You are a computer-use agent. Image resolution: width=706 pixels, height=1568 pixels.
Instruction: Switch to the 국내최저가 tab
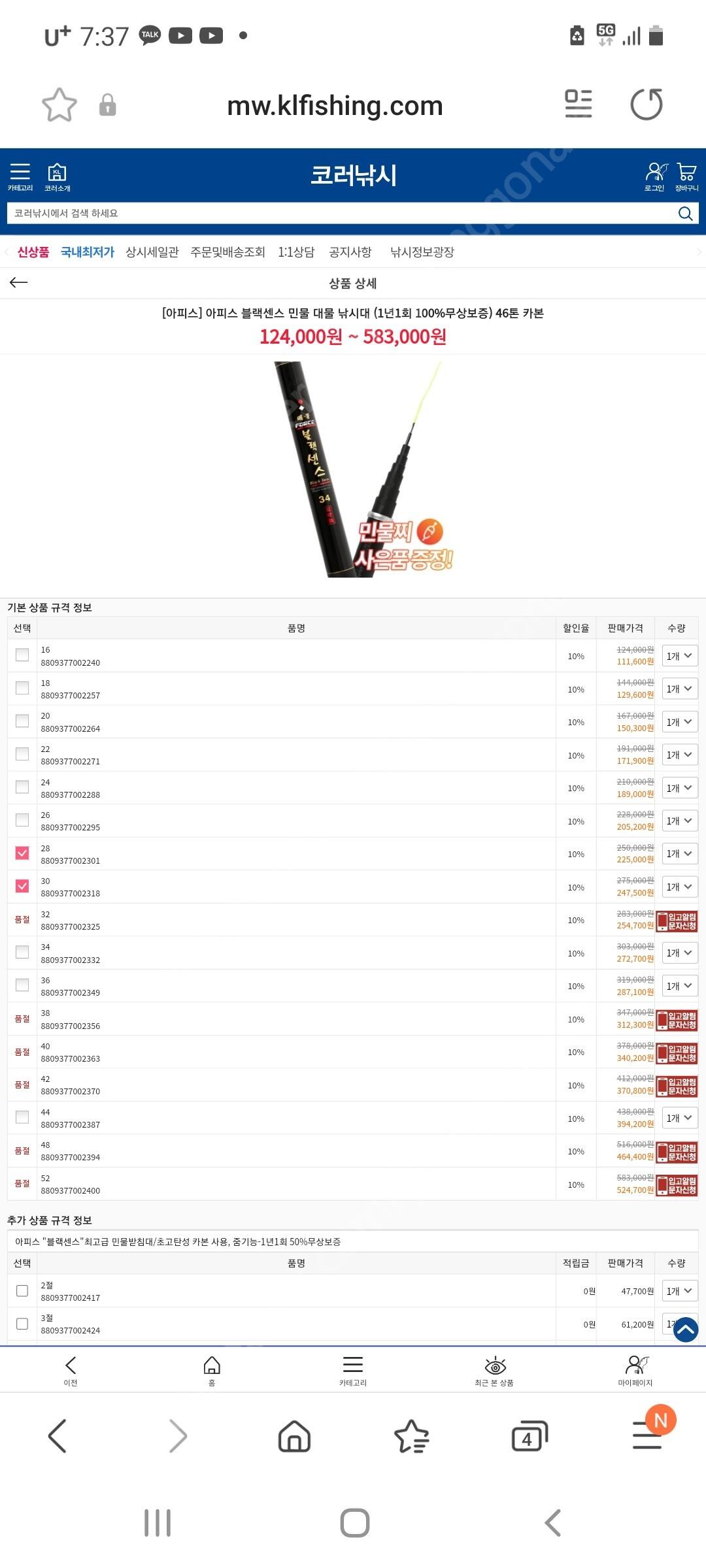coord(88,252)
